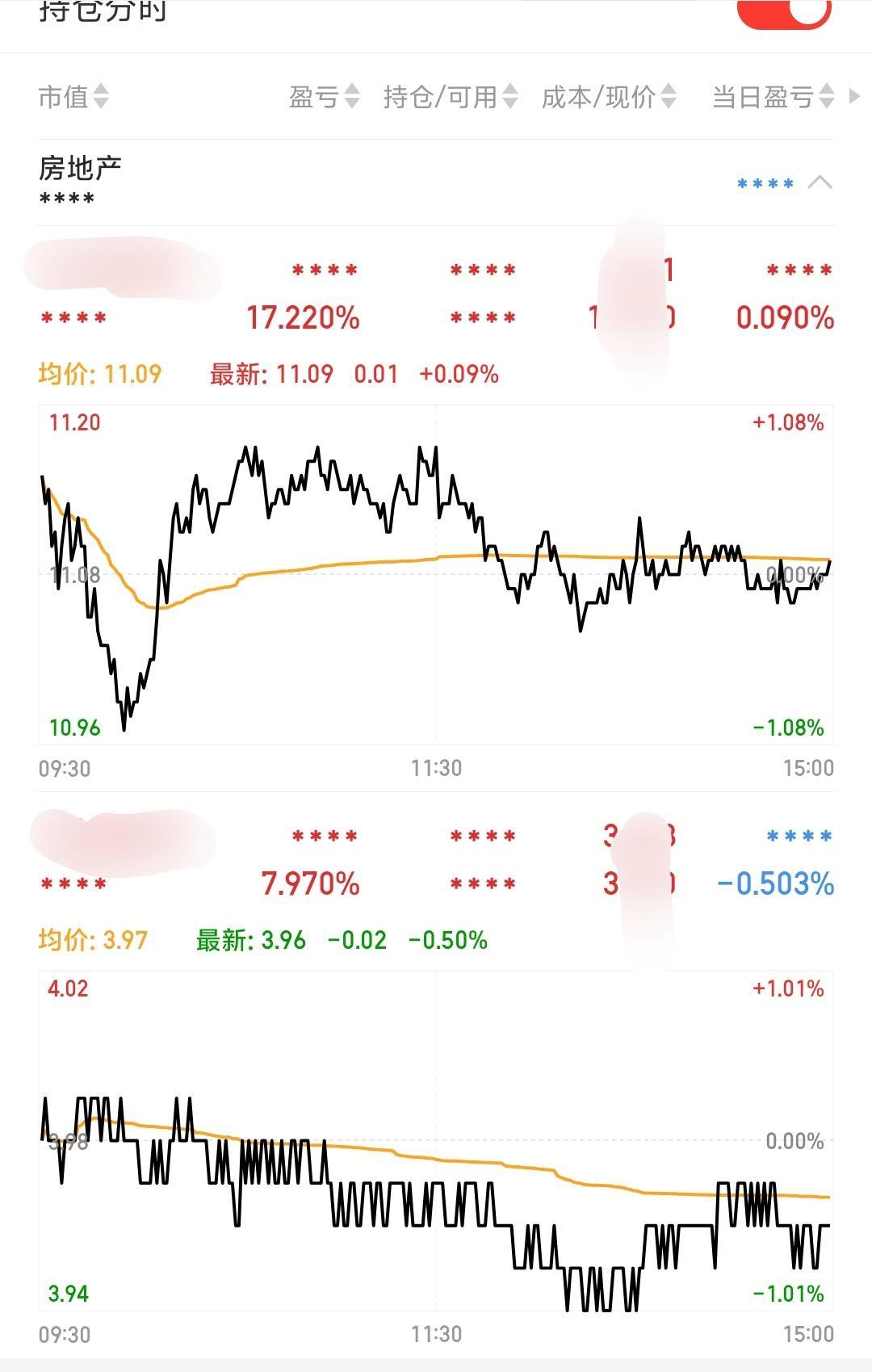Sort by 持仓/可用 column
Screen dimensions: 872x1372
[x=450, y=97]
